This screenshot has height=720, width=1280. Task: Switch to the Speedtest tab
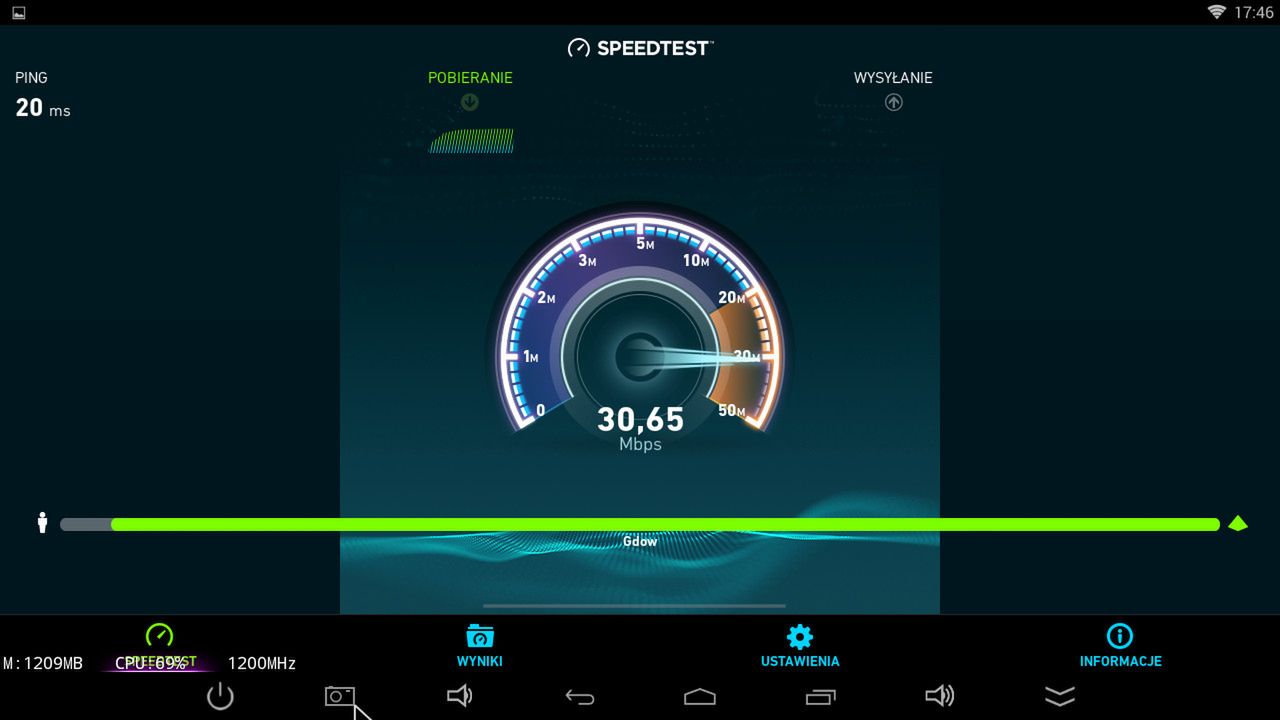(x=159, y=645)
